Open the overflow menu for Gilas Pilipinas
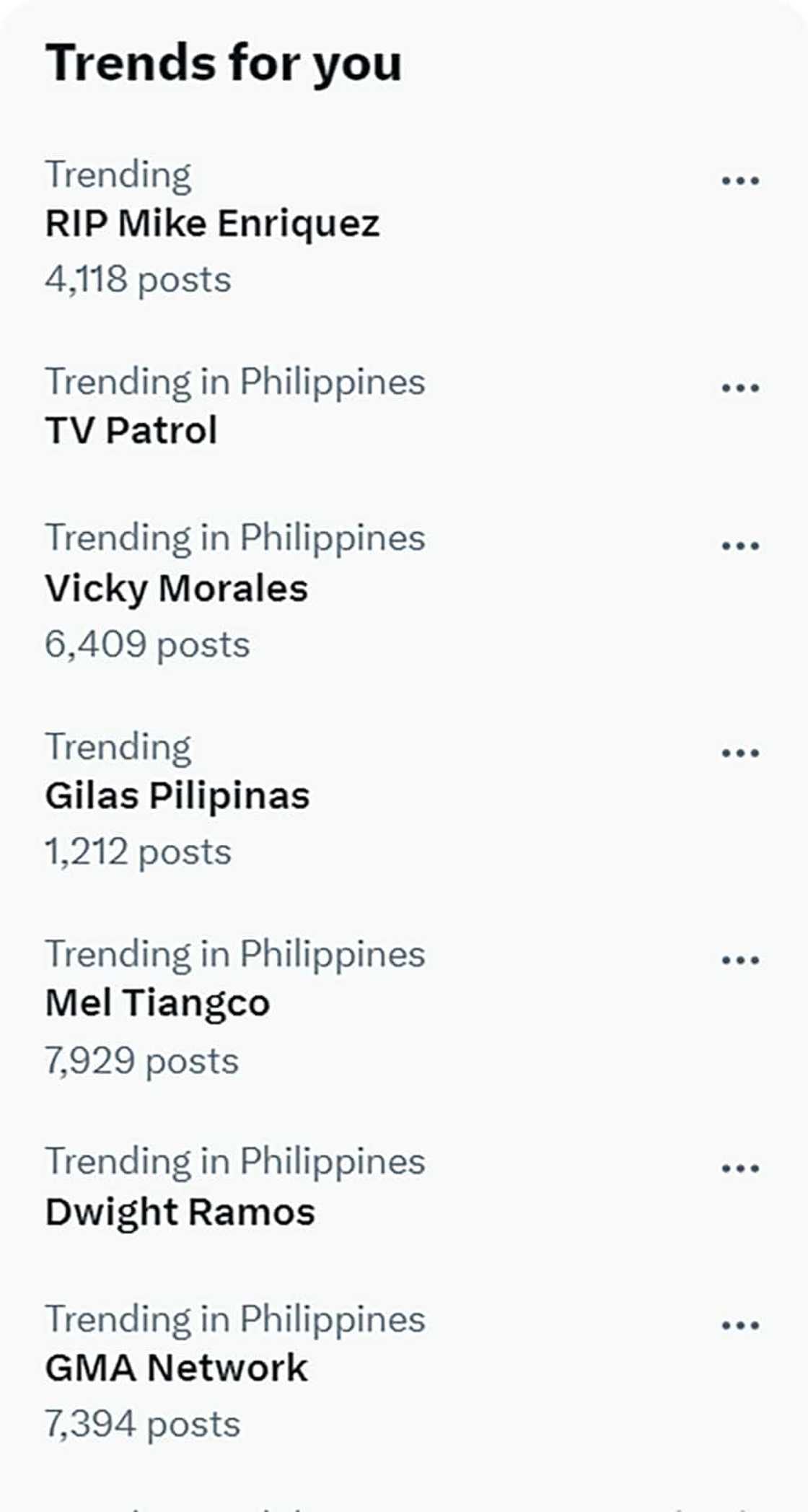Viewport: 808px width, 1512px height. point(740,753)
